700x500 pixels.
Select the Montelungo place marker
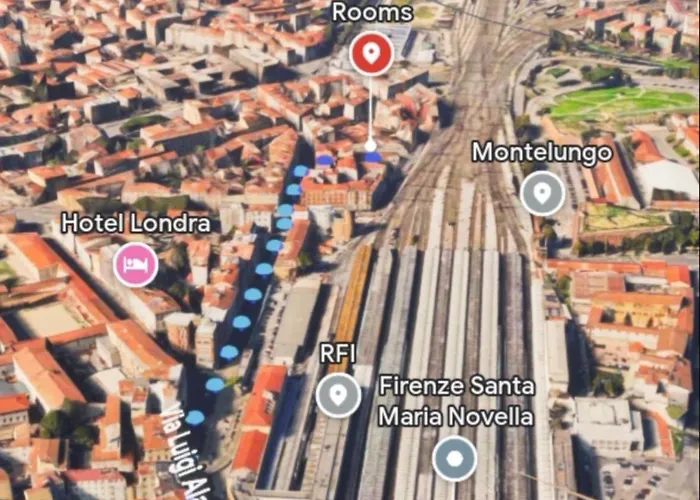(542, 193)
